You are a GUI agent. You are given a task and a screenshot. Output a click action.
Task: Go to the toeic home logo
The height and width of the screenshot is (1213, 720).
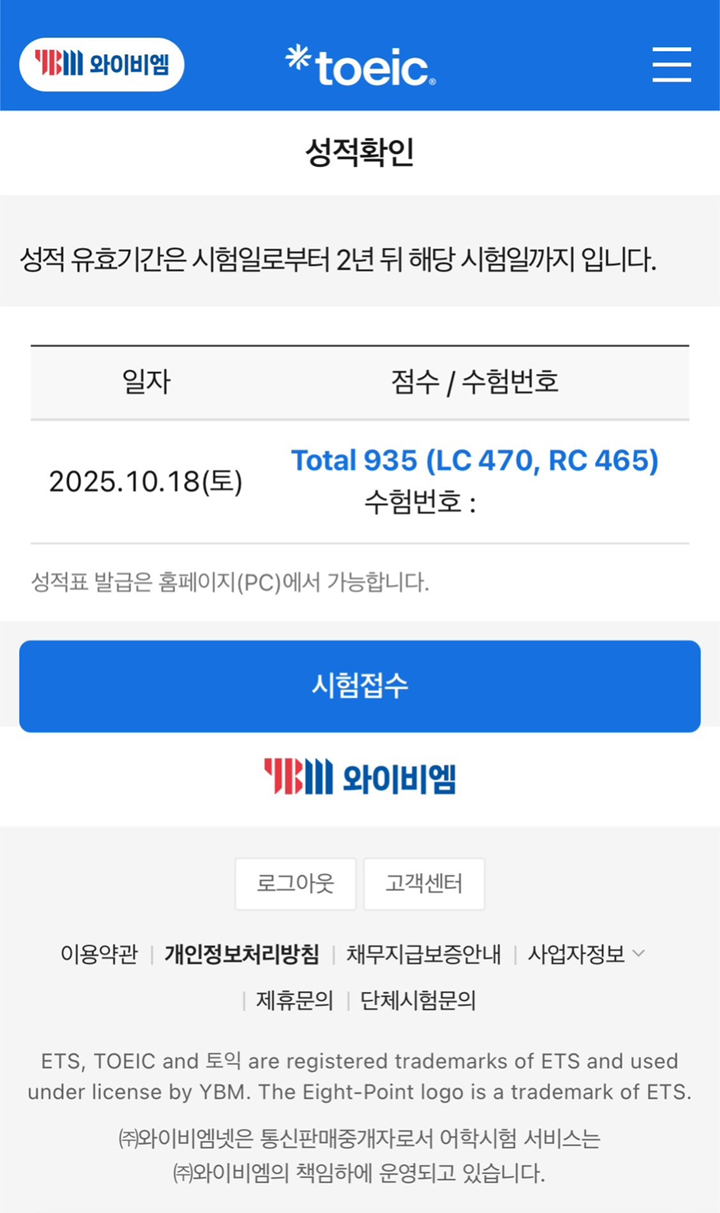(x=360, y=65)
